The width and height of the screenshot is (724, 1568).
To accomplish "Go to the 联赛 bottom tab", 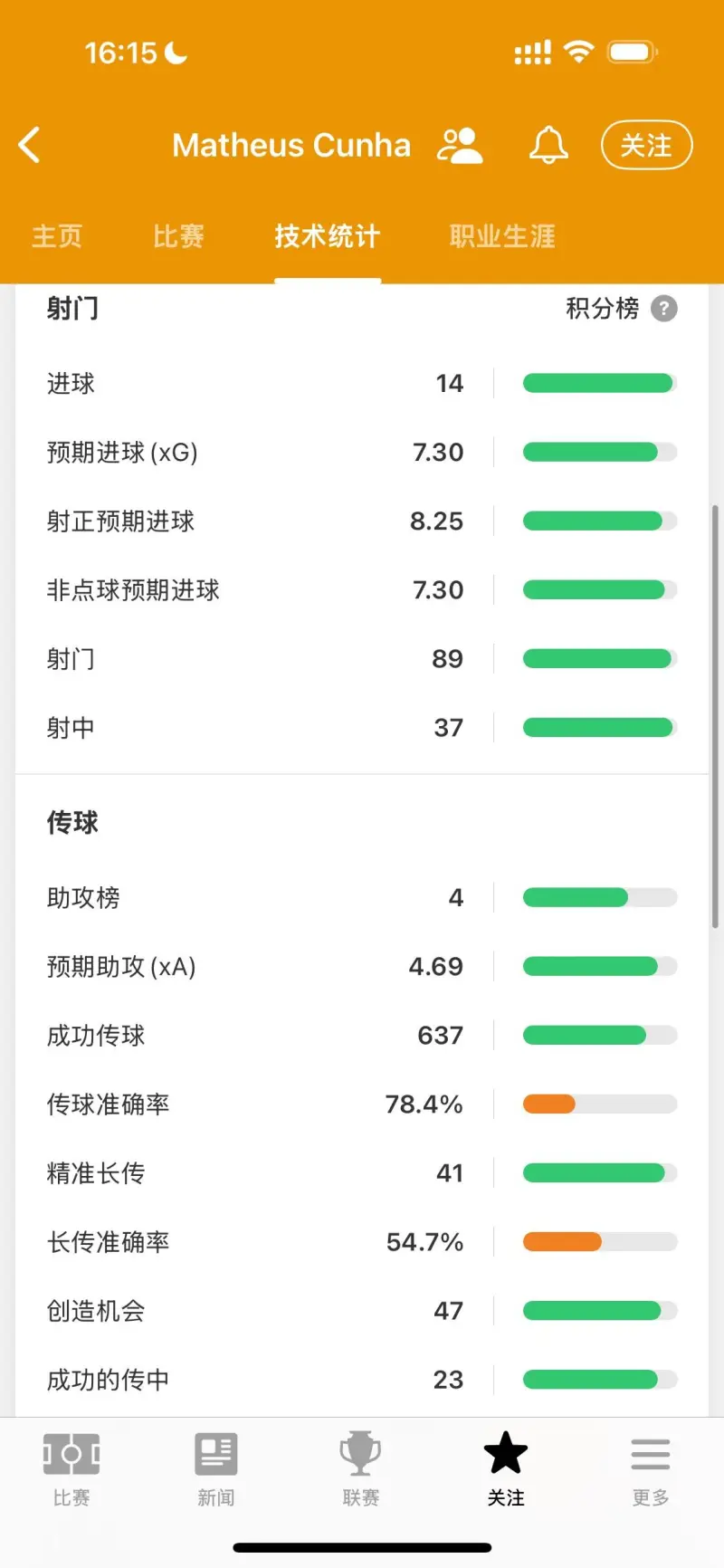I will 360,1469.
